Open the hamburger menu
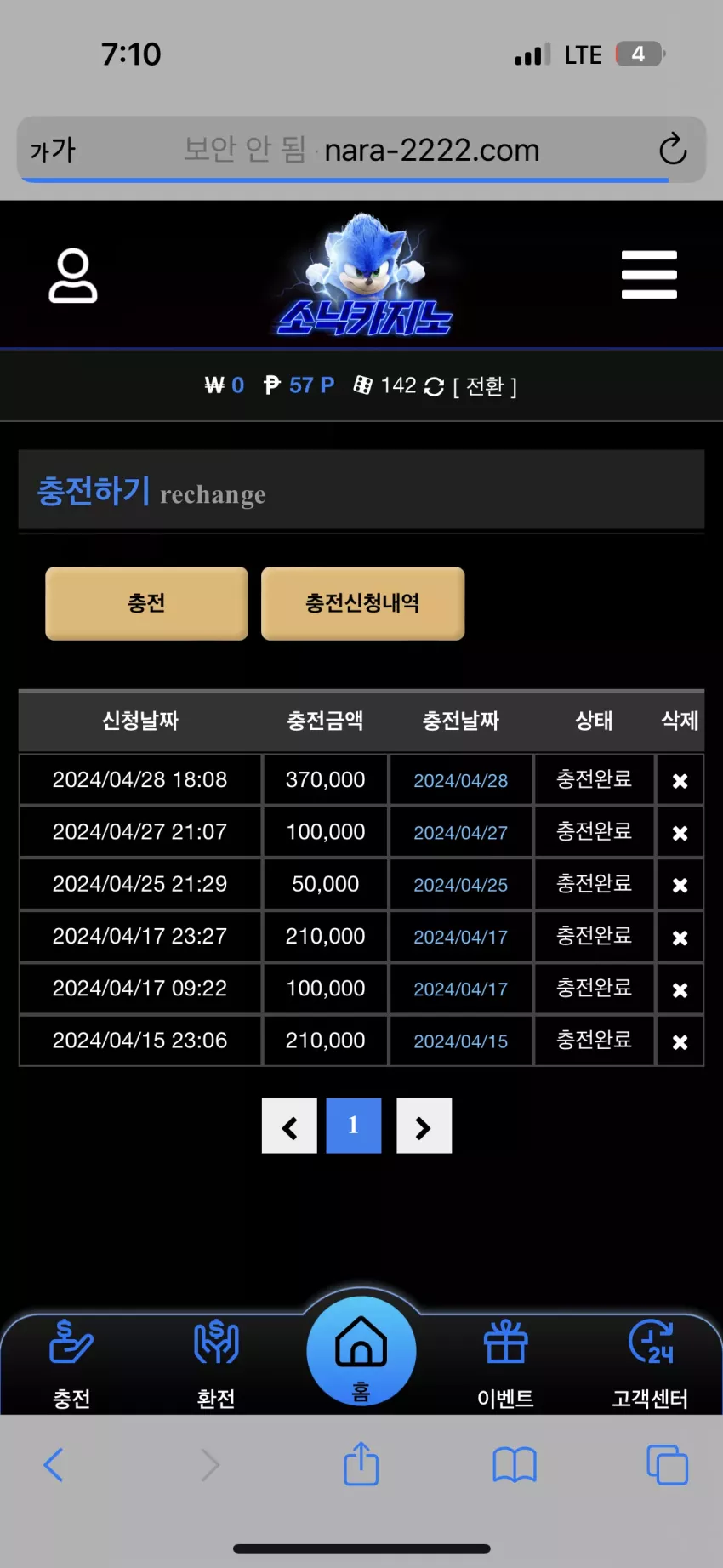Screen dimensions: 723x1568 coord(649,275)
